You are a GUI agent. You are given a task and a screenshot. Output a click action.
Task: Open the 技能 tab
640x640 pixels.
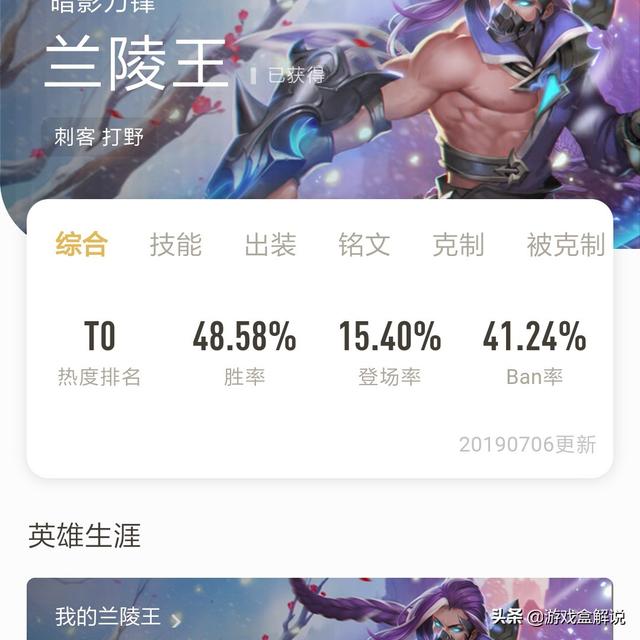point(176,245)
